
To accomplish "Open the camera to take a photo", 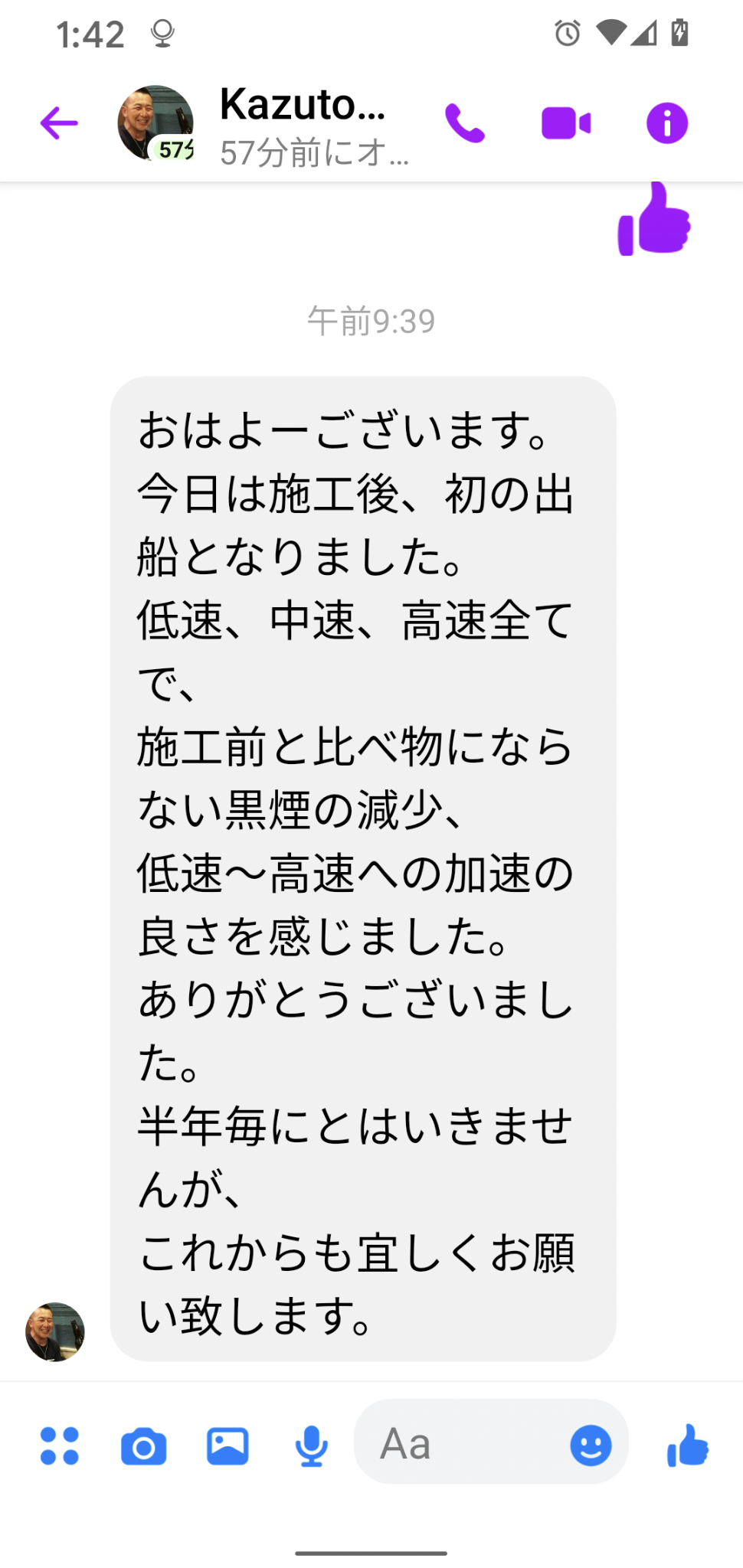I will 144,1447.
